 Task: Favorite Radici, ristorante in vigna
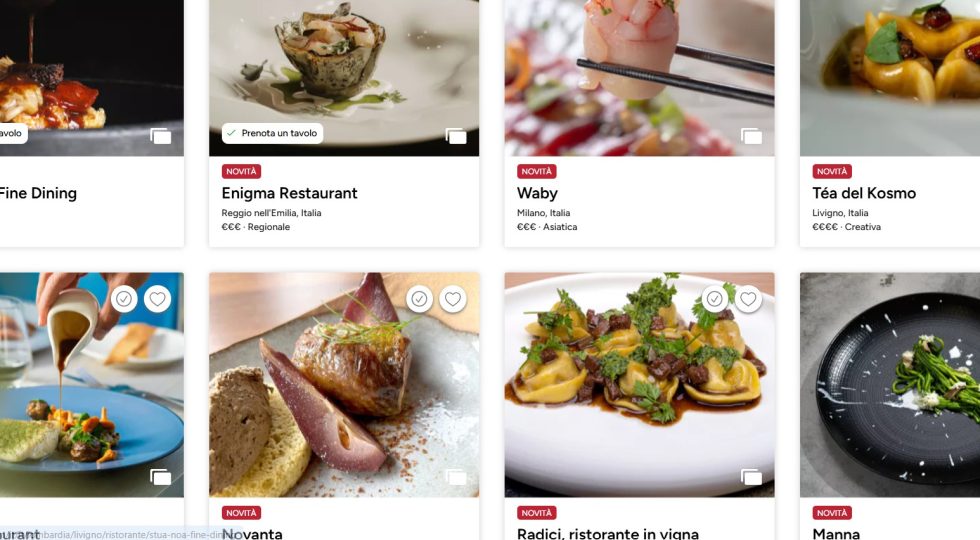(x=748, y=299)
